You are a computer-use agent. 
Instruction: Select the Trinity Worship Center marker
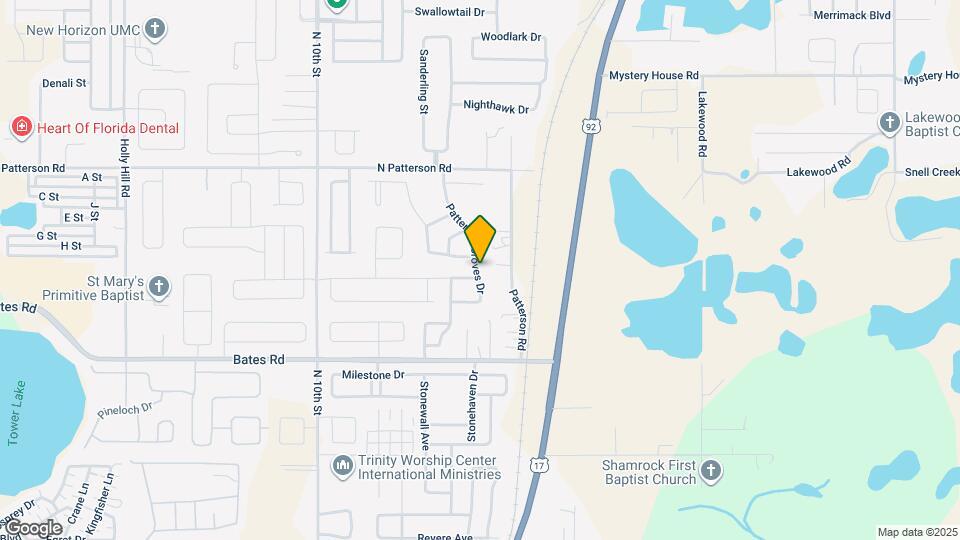[342, 466]
